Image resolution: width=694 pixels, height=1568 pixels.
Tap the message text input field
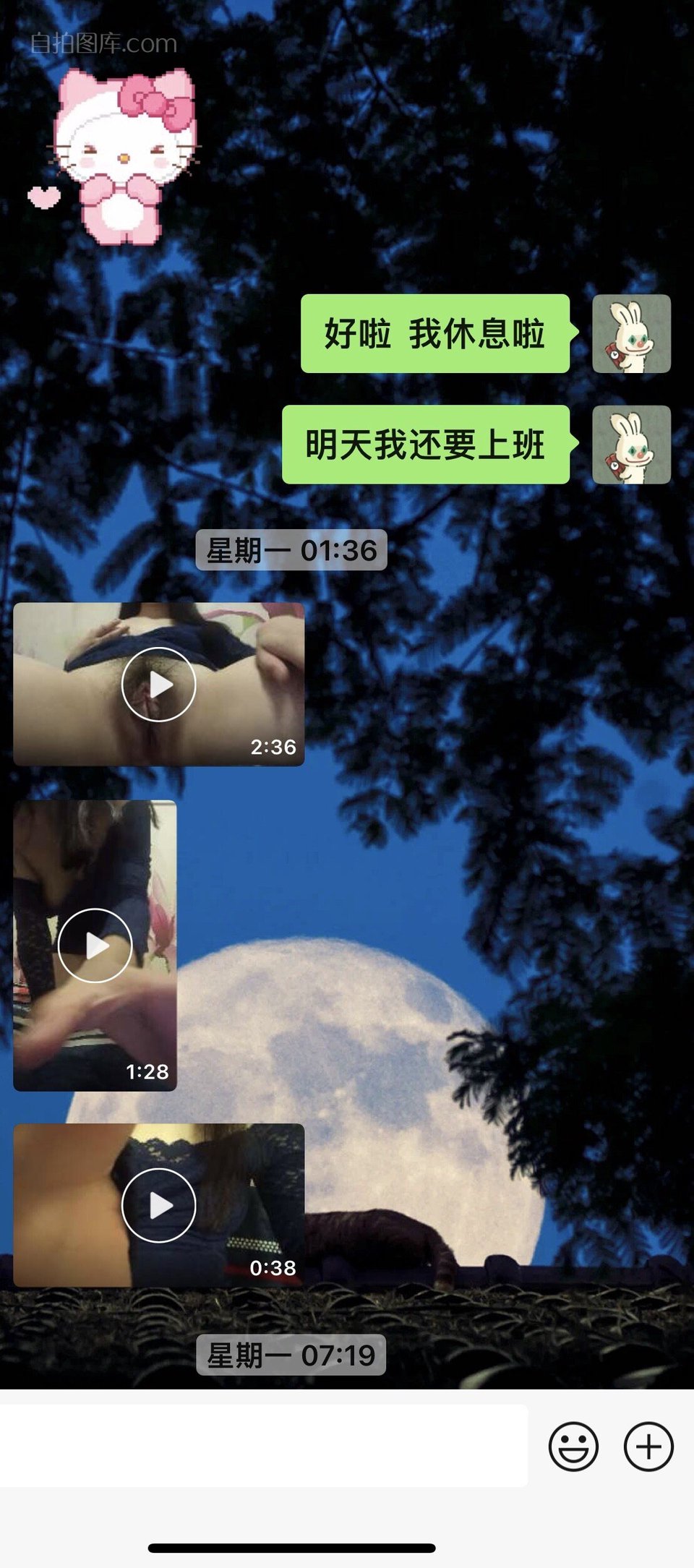coord(264,1447)
